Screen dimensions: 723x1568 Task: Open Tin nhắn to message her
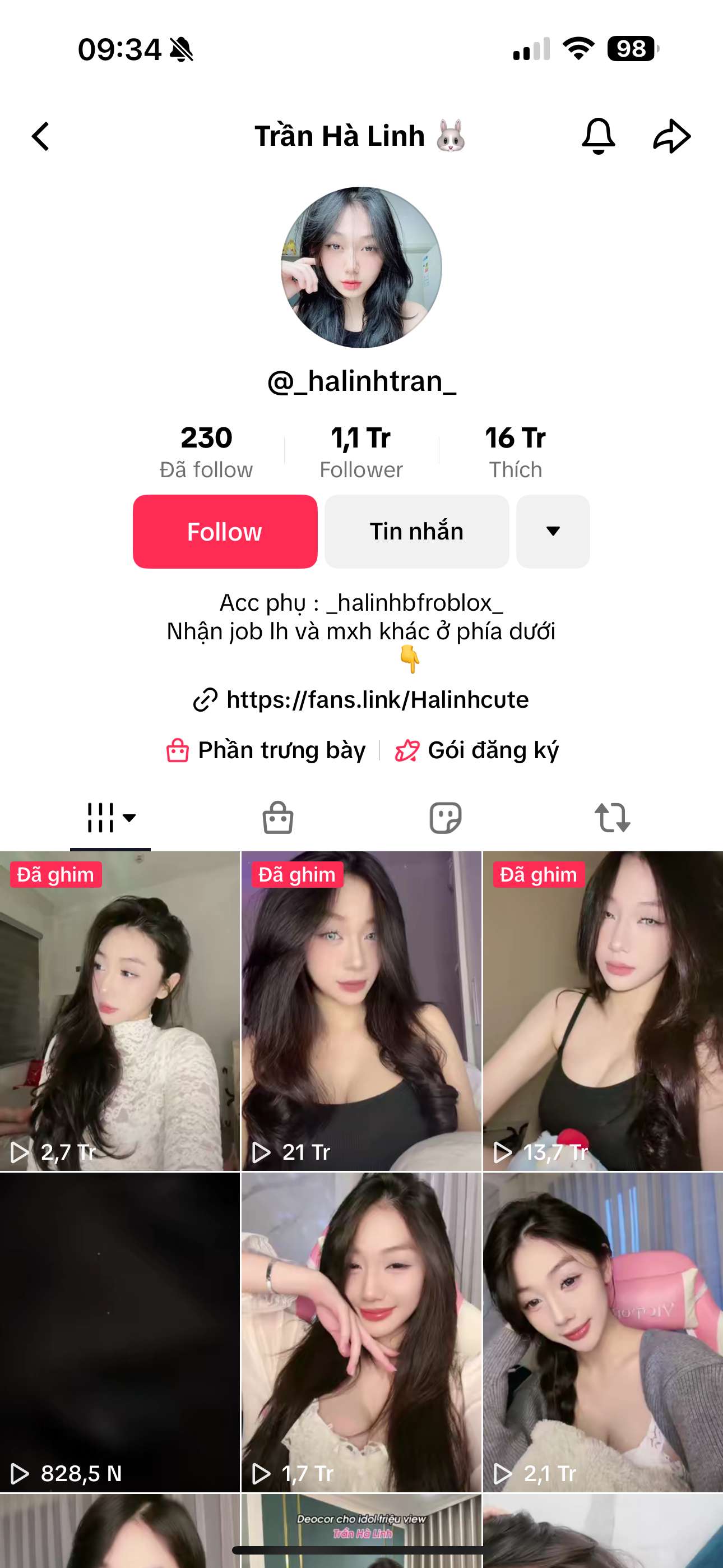(416, 532)
